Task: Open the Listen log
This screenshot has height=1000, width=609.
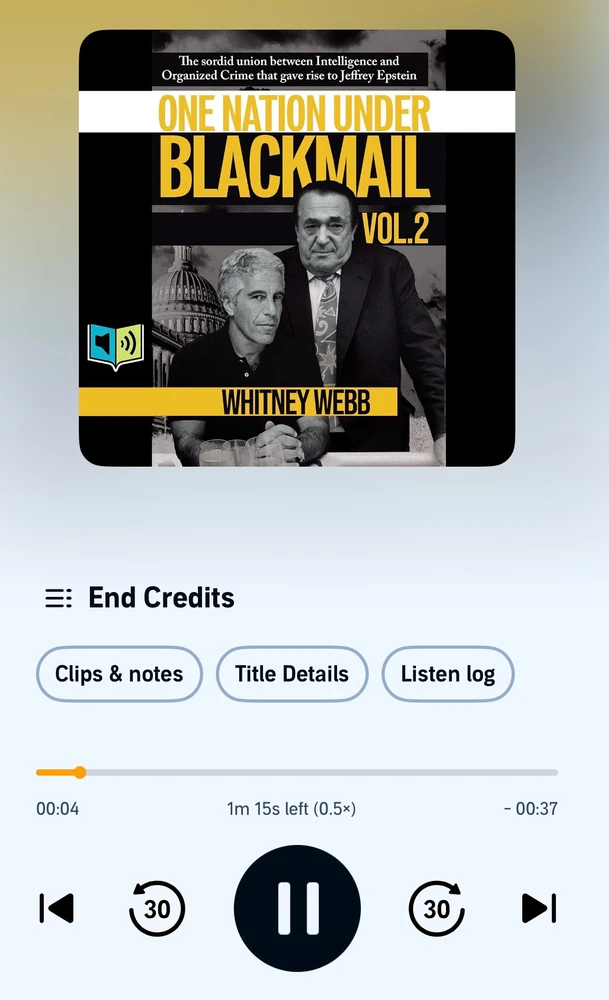Action: [448, 674]
